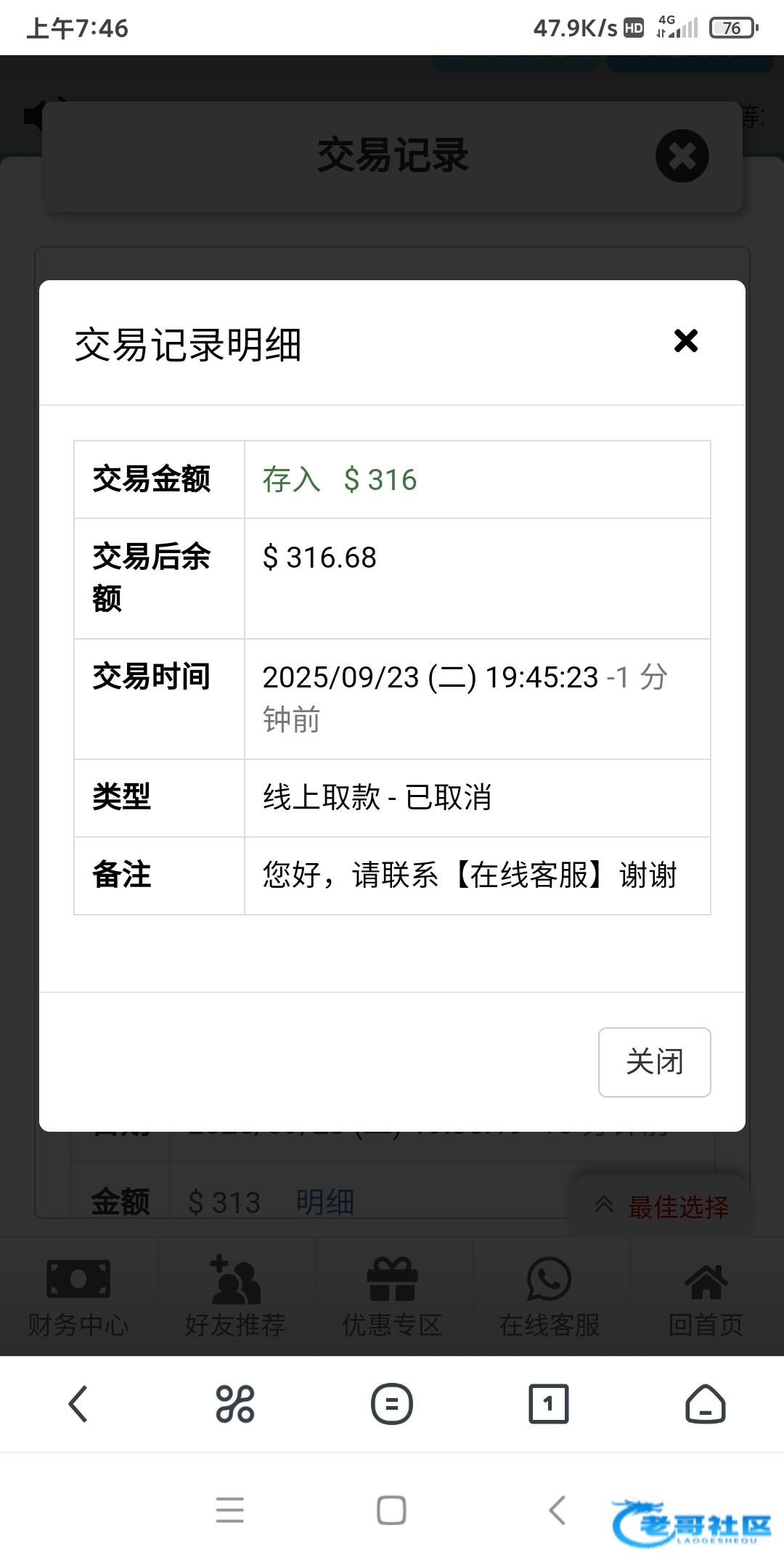View open browser tabs
784x1568 pixels.
pyautogui.click(x=548, y=1404)
